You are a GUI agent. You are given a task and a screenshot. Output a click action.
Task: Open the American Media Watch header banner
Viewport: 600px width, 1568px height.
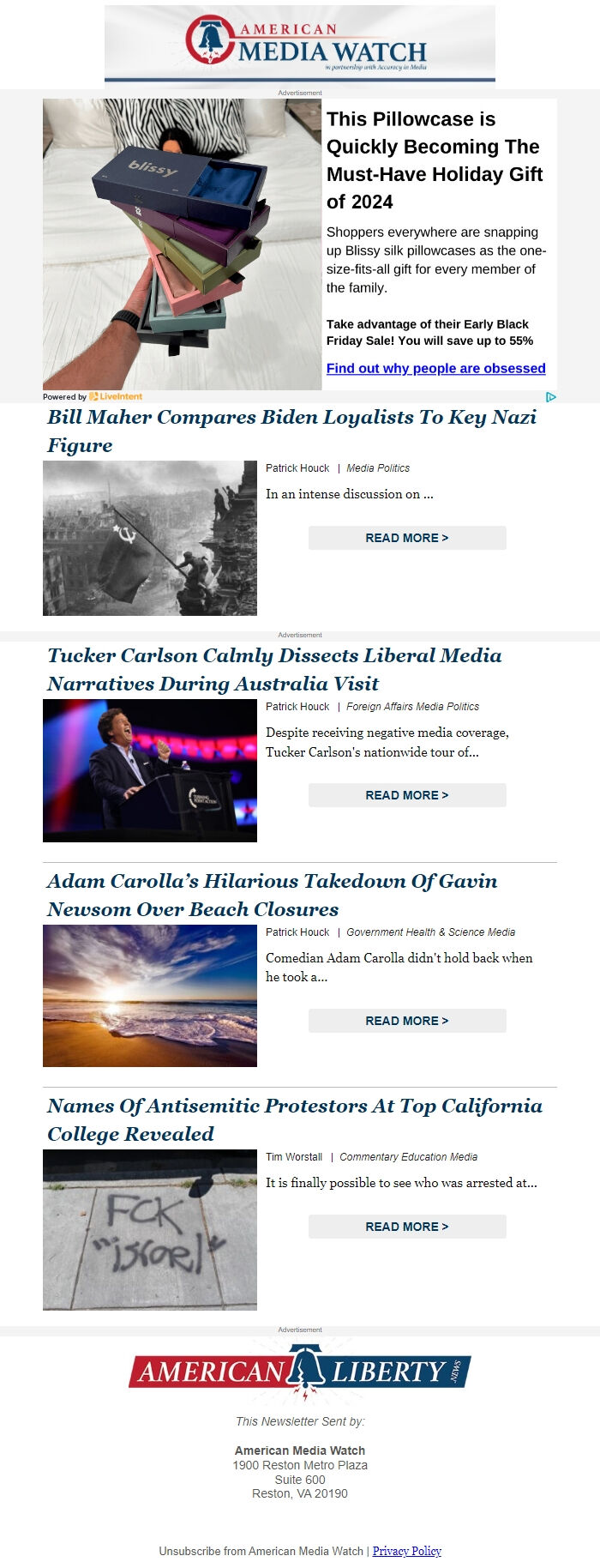point(300,43)
